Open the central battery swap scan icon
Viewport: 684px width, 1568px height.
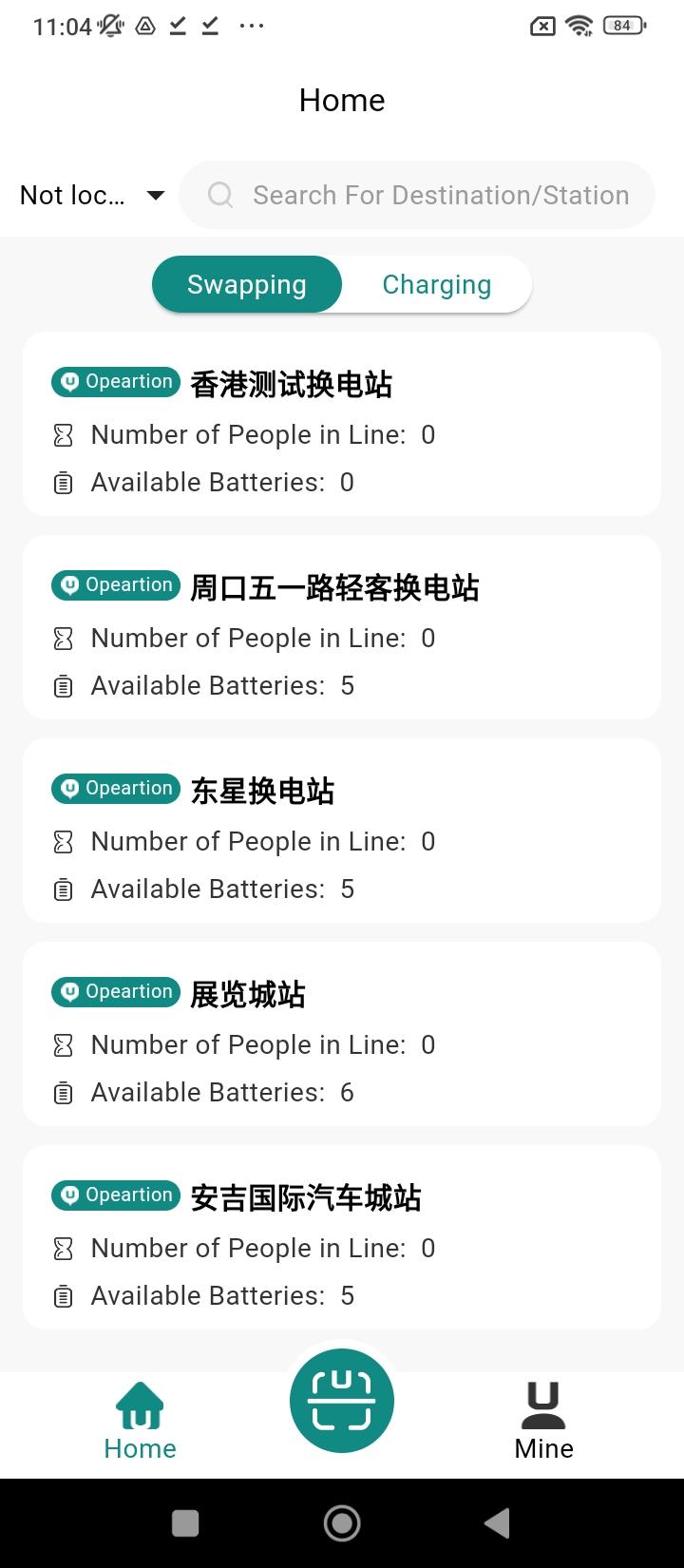[x=342, y=1400]
